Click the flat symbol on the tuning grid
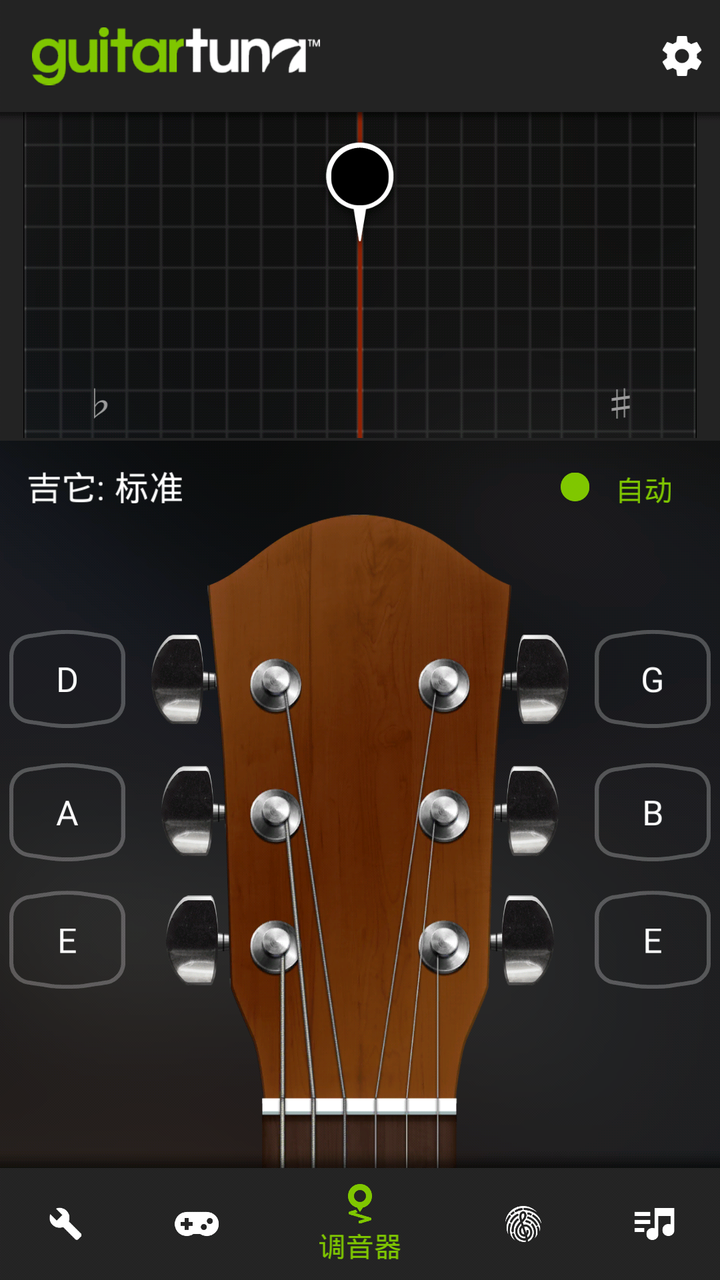720x1280 pixels. [98, 403]
